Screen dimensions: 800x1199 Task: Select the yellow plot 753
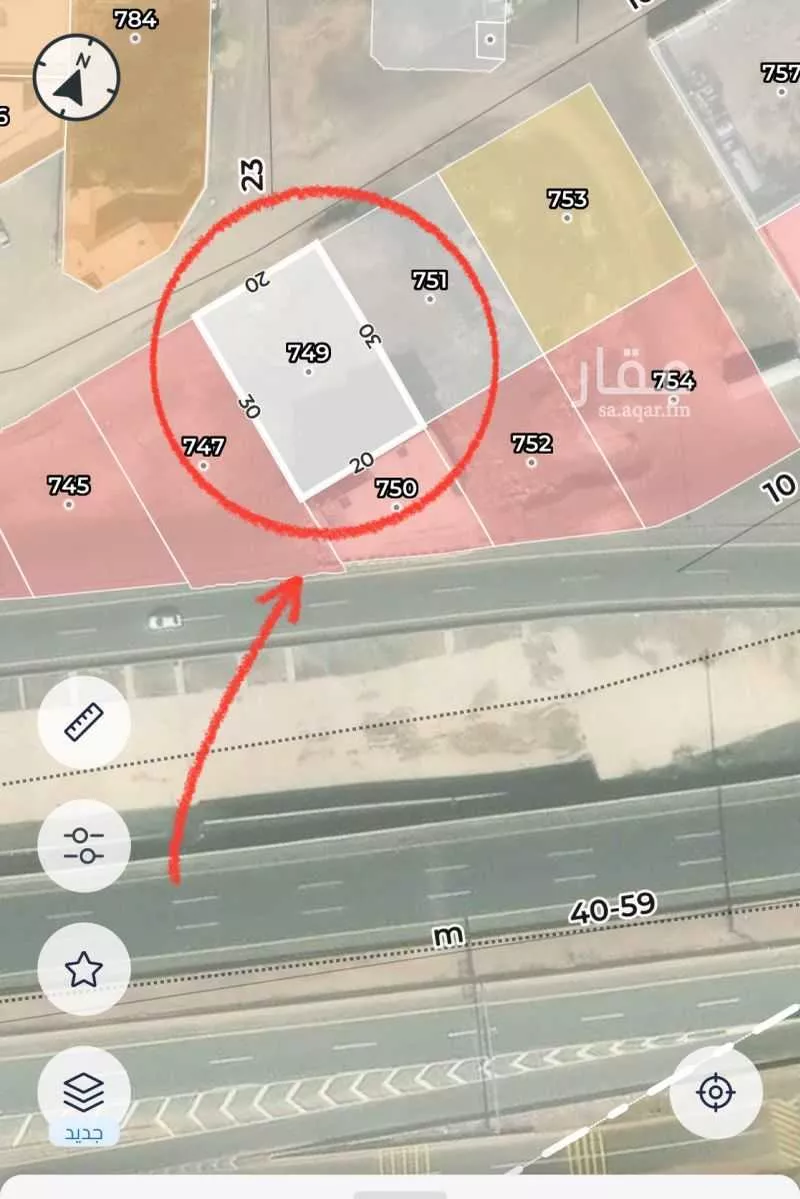coord(566,198)
